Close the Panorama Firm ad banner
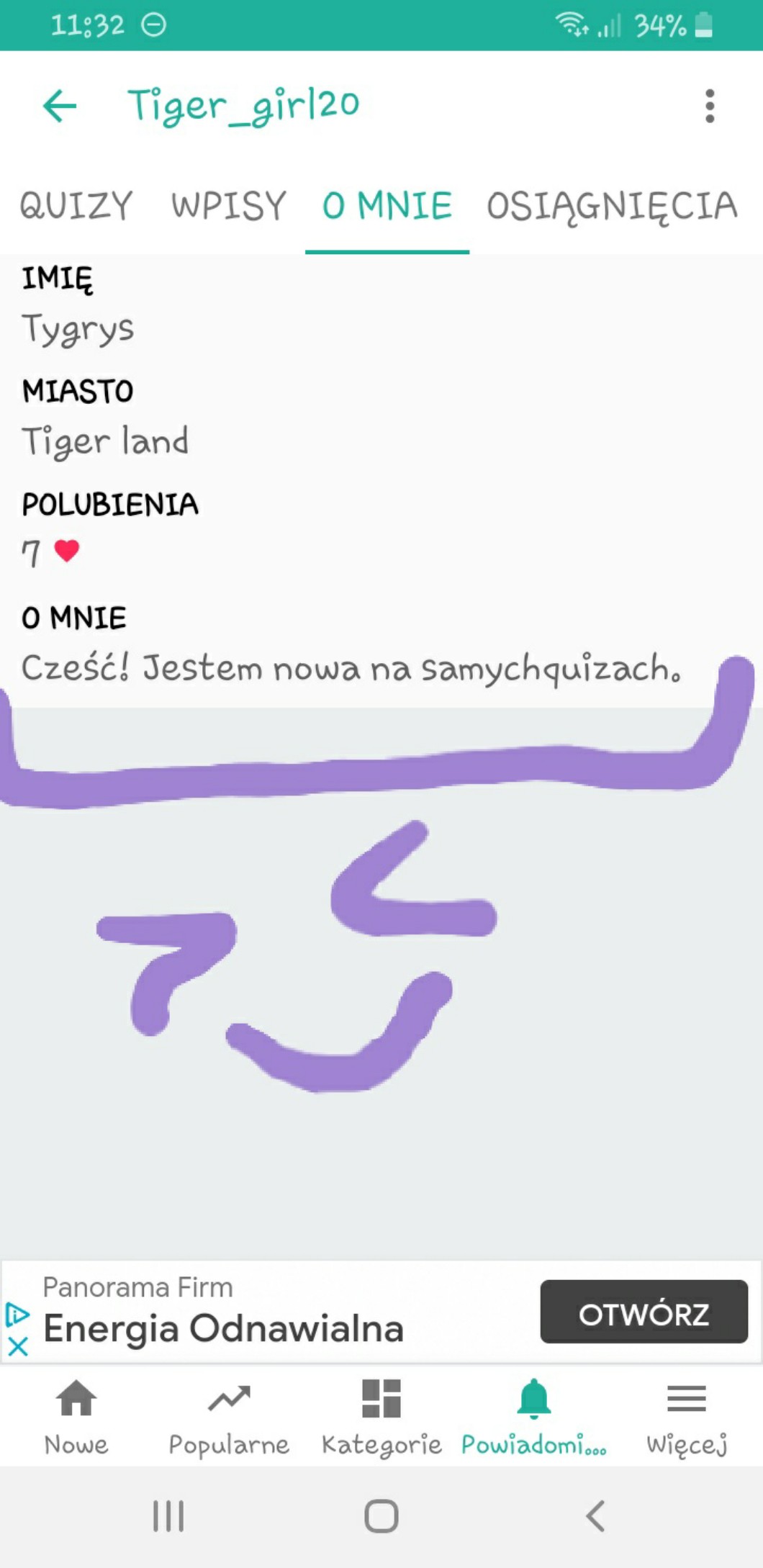The width and height of the screenshot is (763, 1568). click(18, 1346)
